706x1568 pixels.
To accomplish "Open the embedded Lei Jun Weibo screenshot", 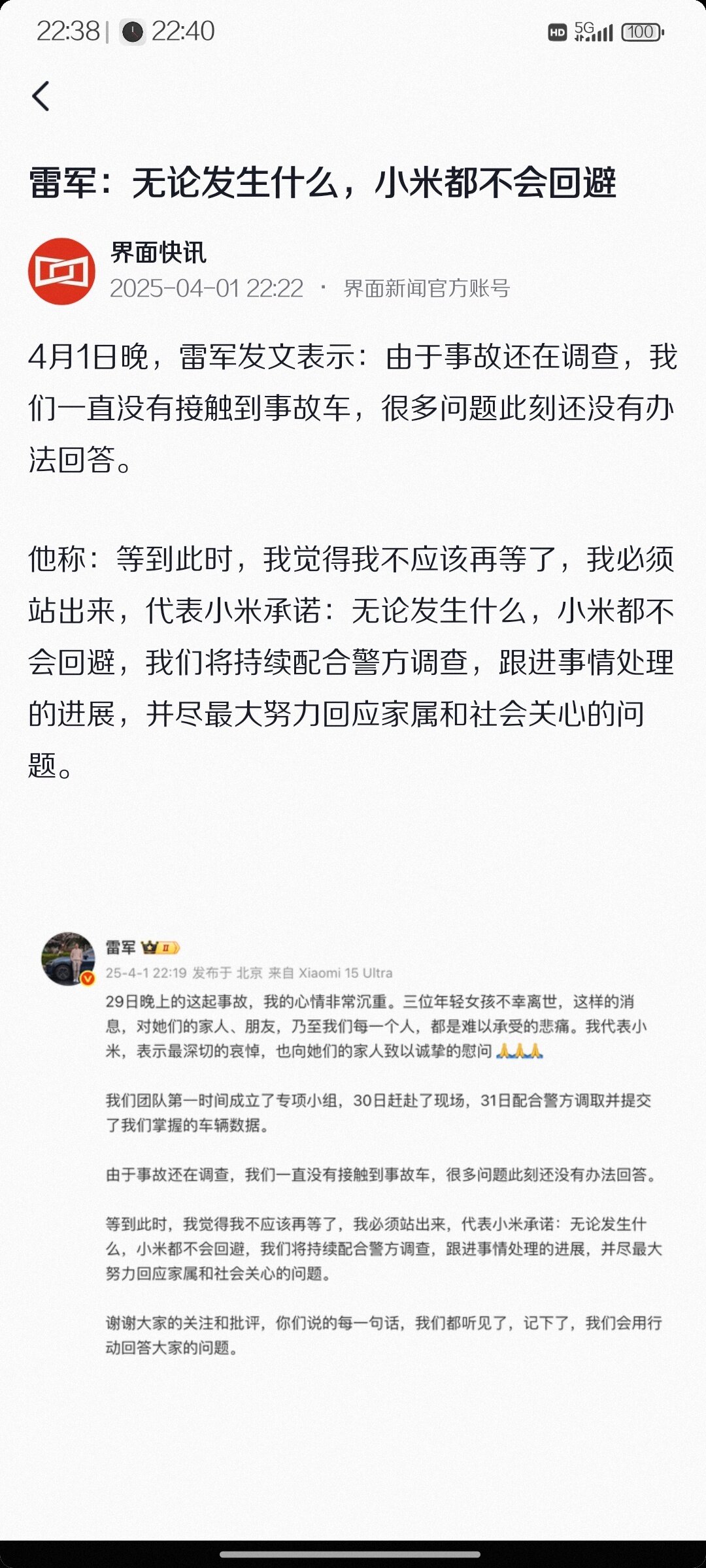I will [353, 1143].
